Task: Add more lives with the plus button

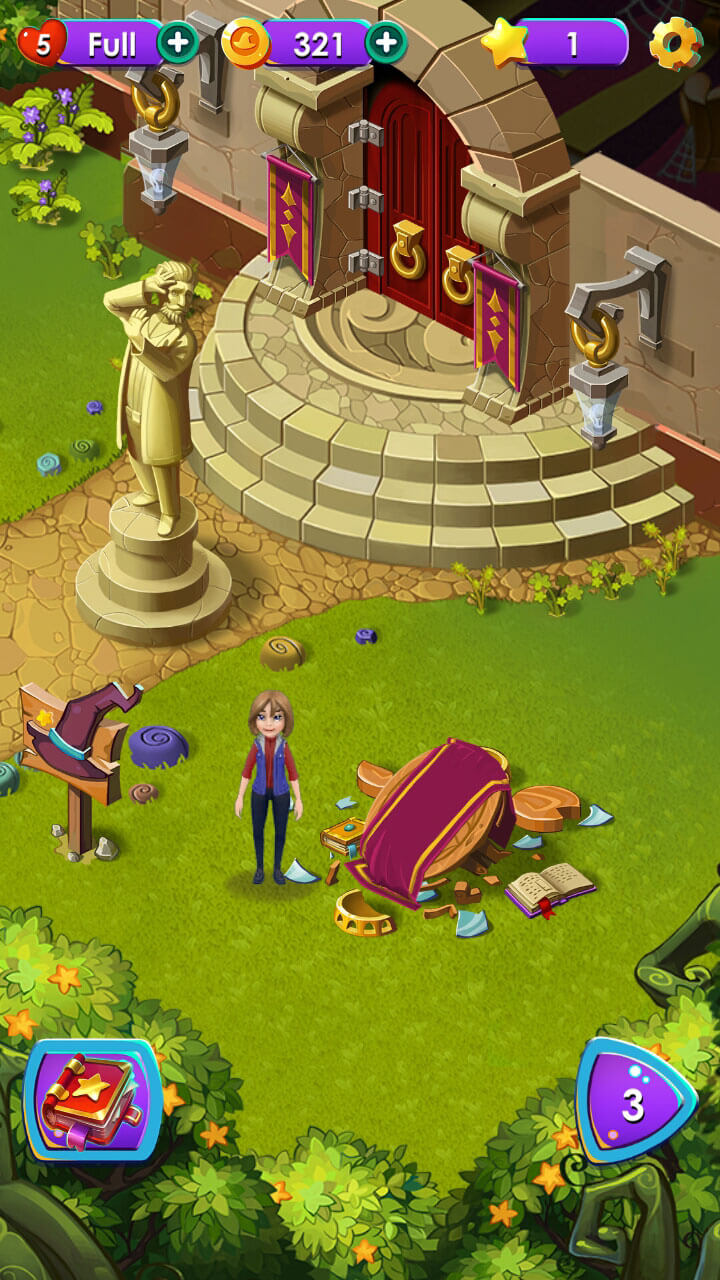Action: coord(178,43)
